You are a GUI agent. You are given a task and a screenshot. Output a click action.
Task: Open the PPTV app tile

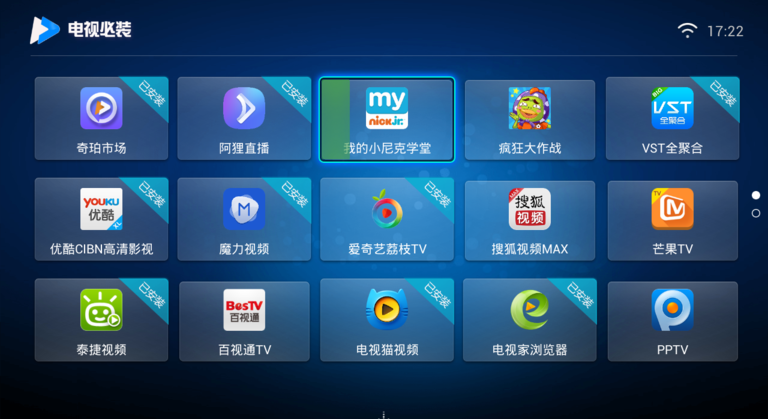[672, 321]
